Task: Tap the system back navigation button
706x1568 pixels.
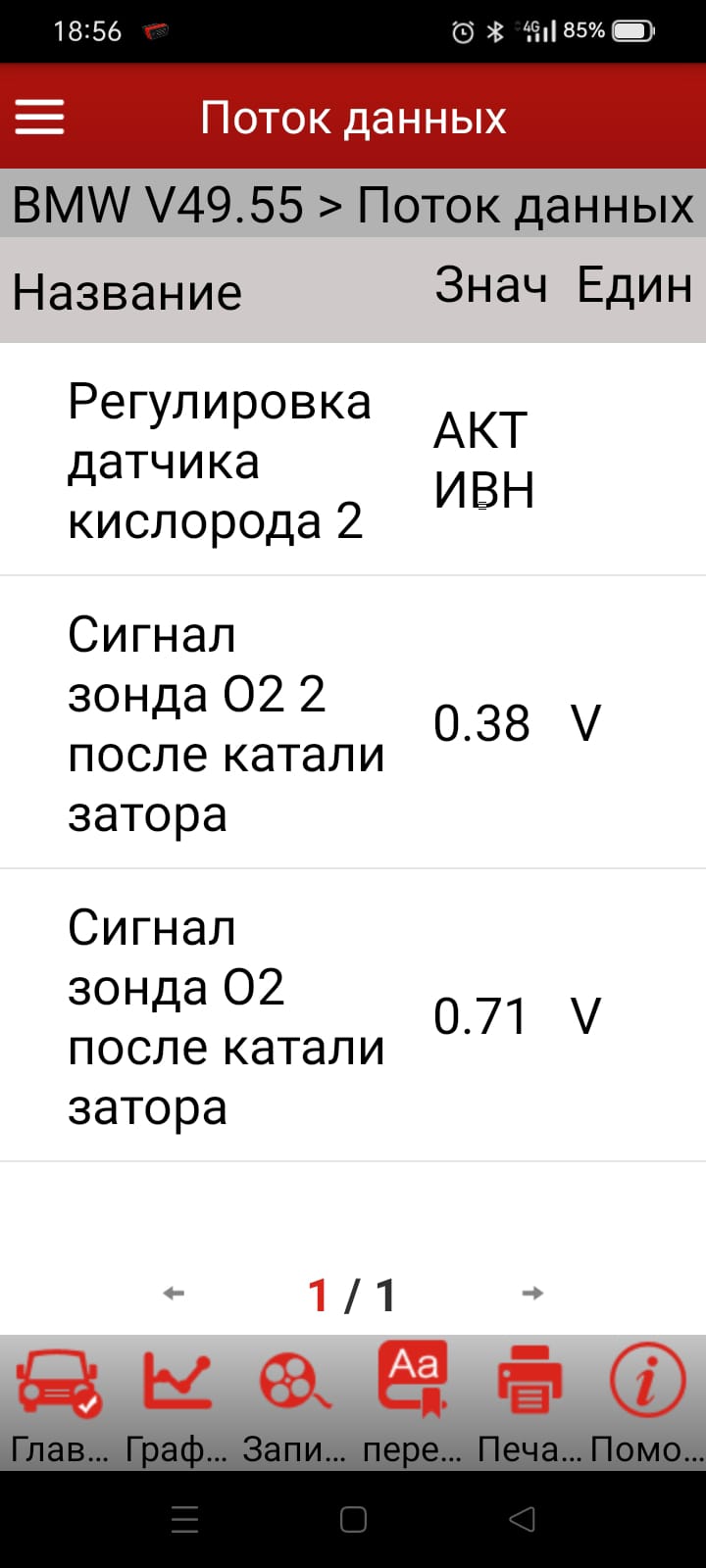Action: point(523,1519)
